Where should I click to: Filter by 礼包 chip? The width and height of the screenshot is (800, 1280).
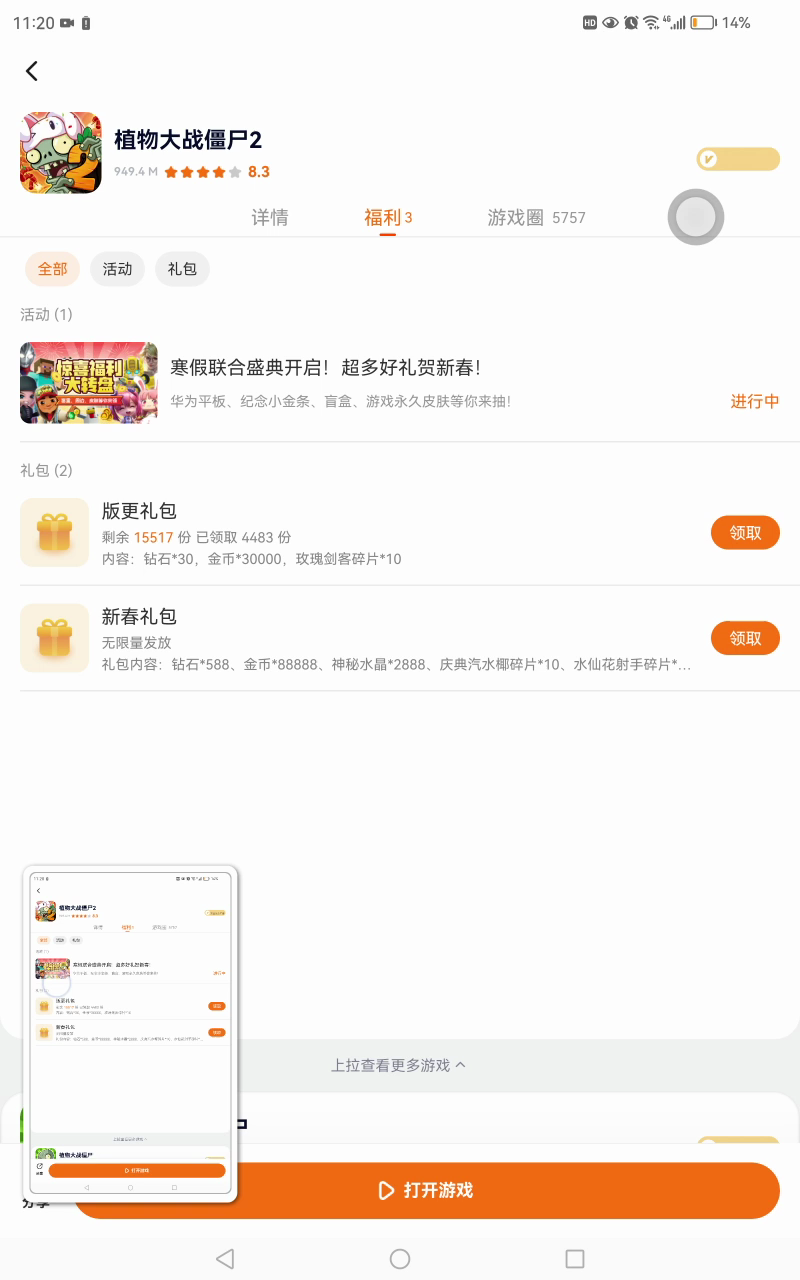coord(182,269)
